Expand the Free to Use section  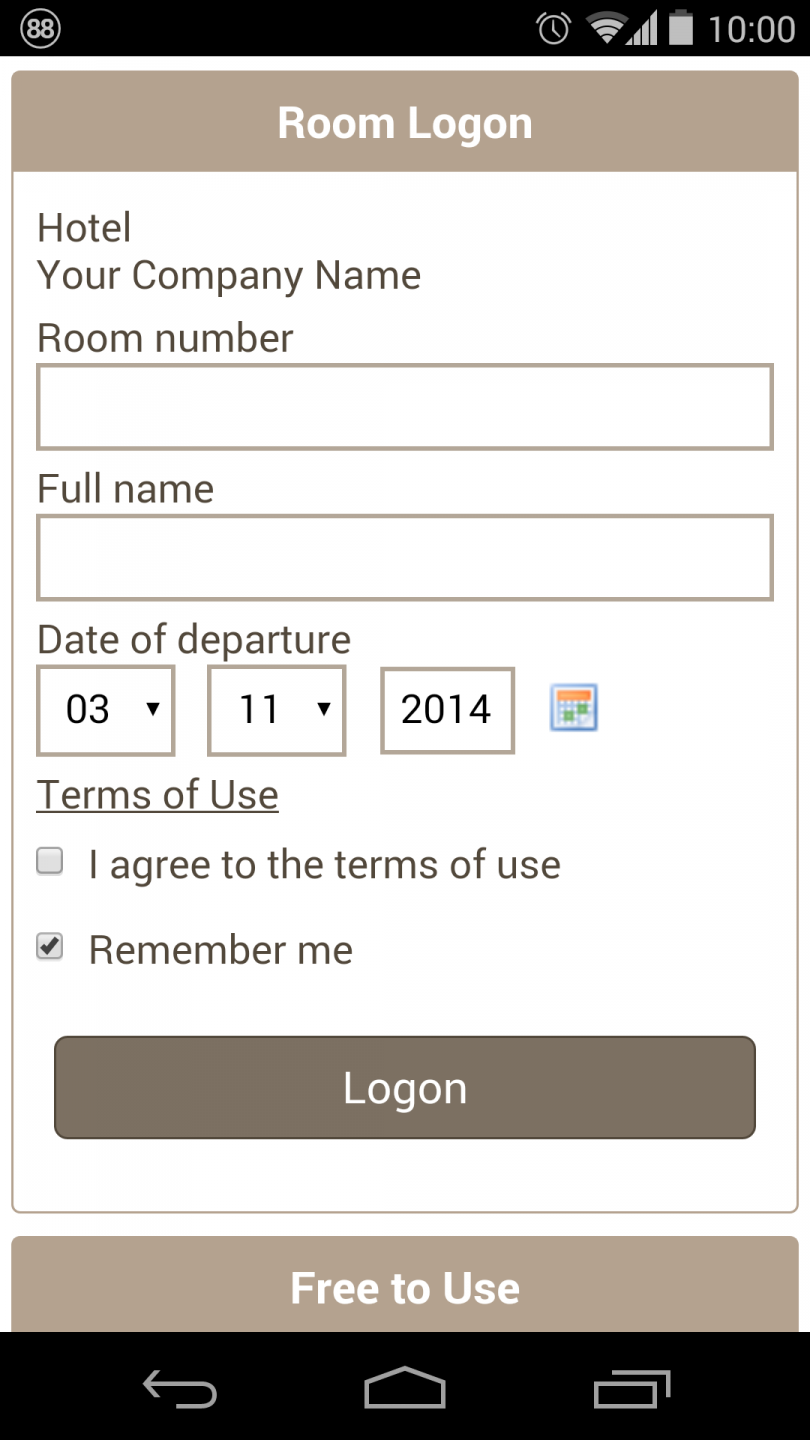tap(405, 1285)
